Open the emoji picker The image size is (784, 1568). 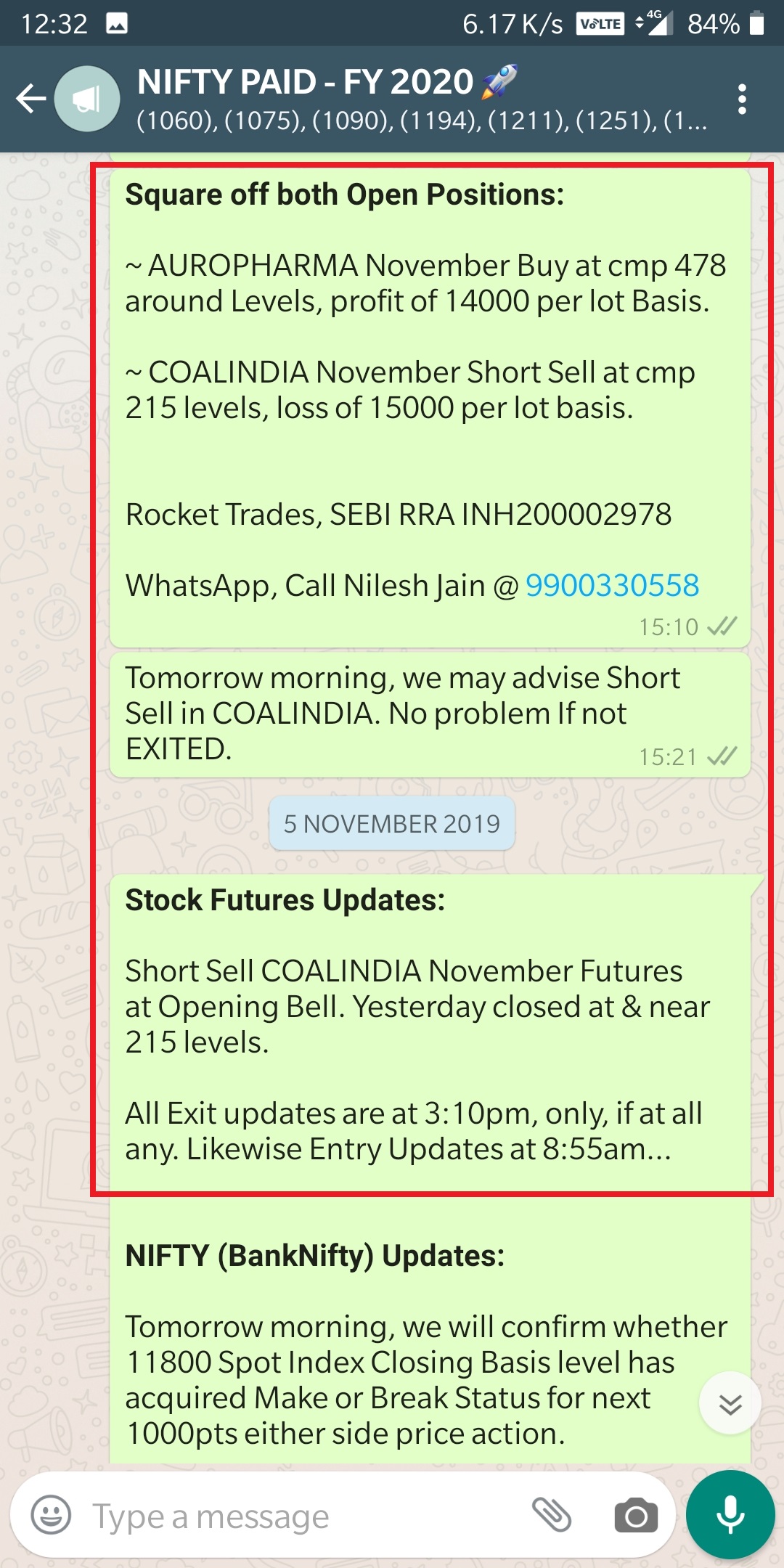(51, 1516)
